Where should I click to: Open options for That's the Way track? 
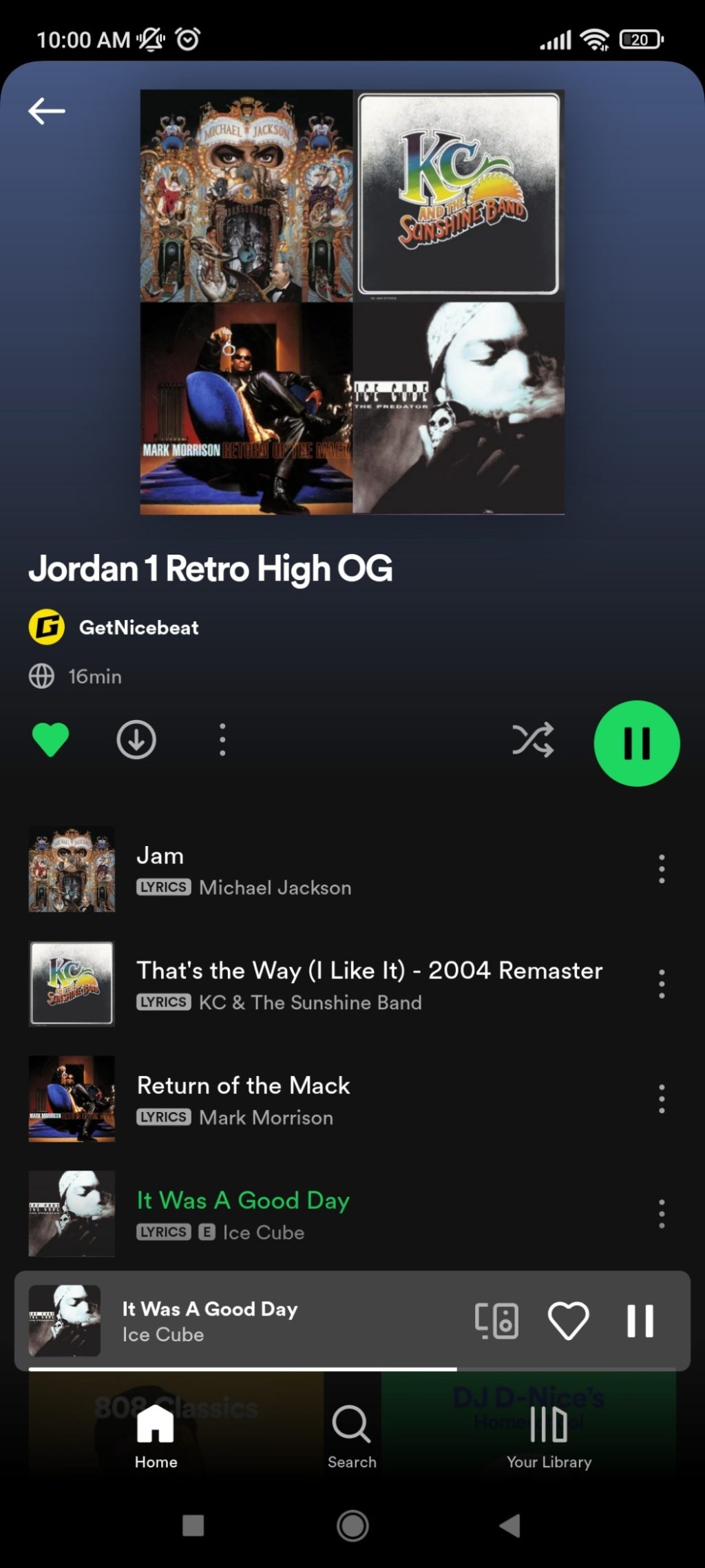pos(661,984)
